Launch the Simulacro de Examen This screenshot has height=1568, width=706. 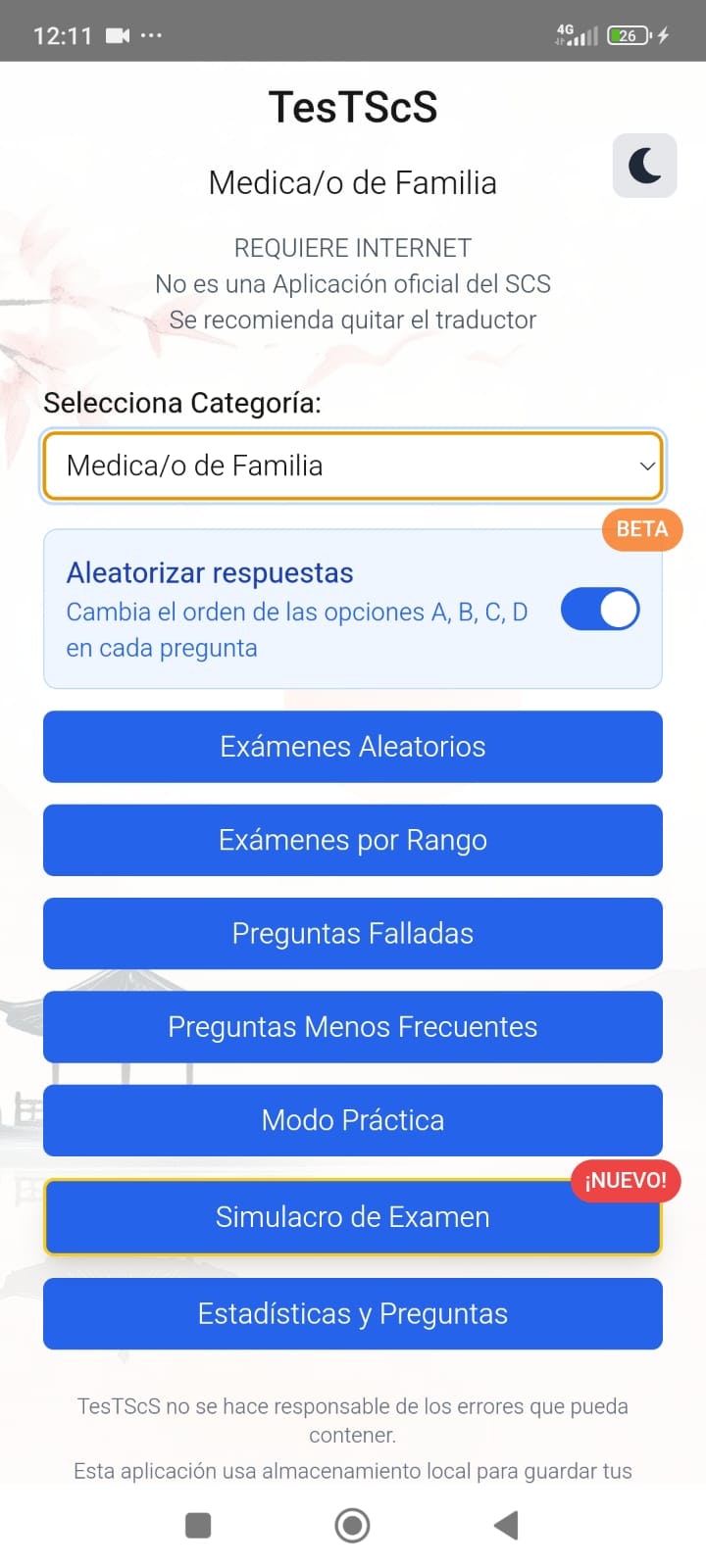point(353,1217)
